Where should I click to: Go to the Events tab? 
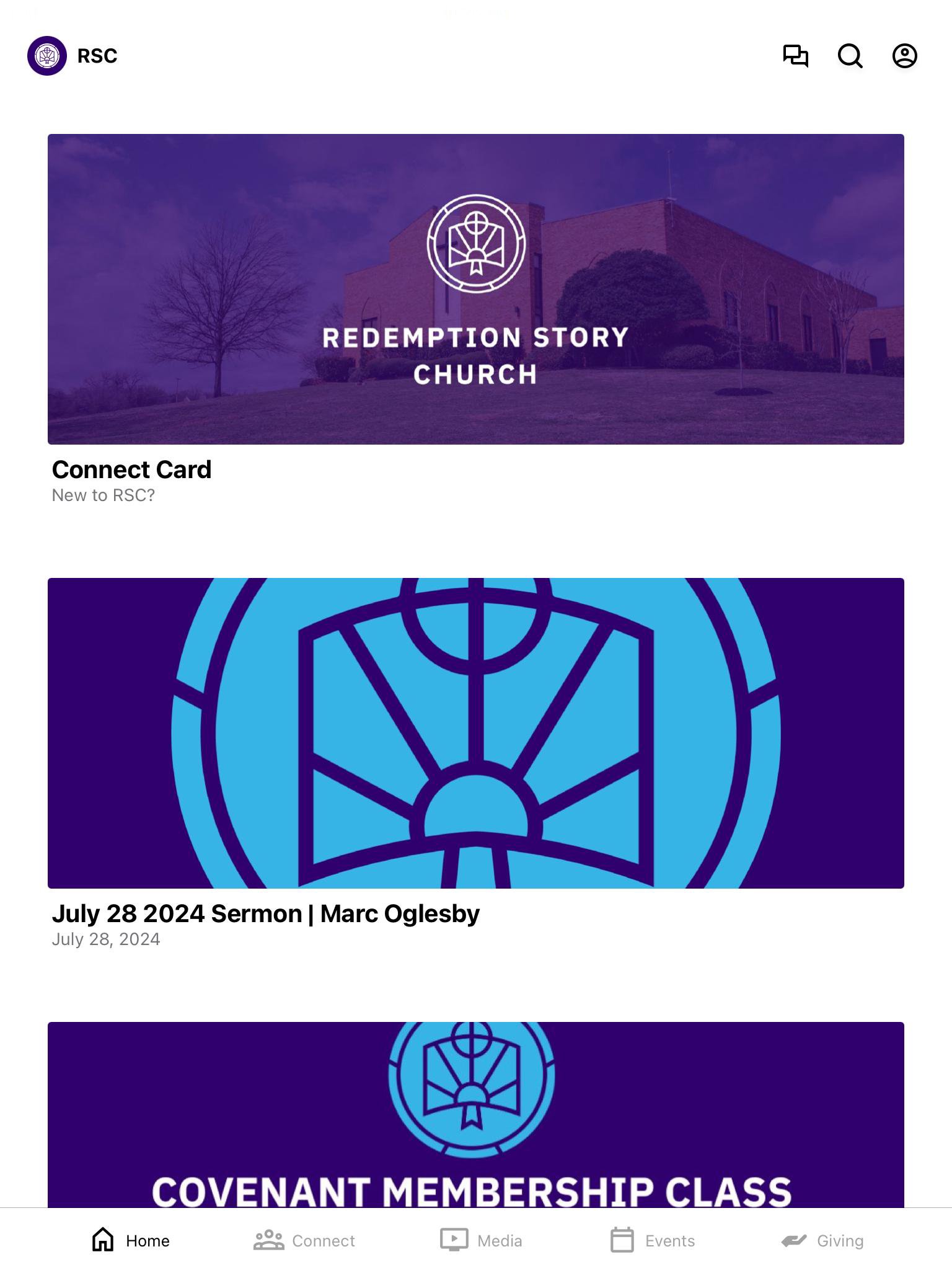[653, 1240]
